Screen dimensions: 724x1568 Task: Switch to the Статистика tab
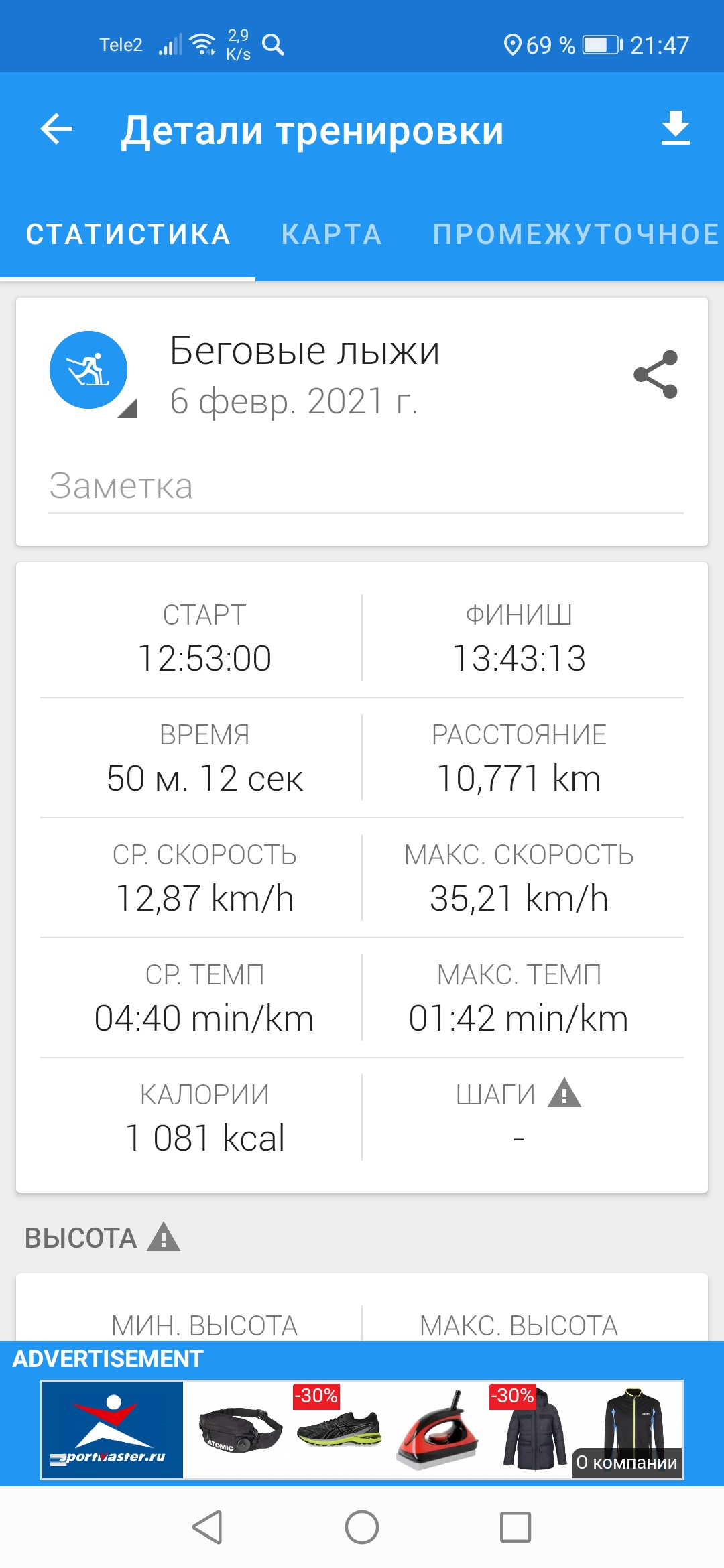[x=128, y=235]
